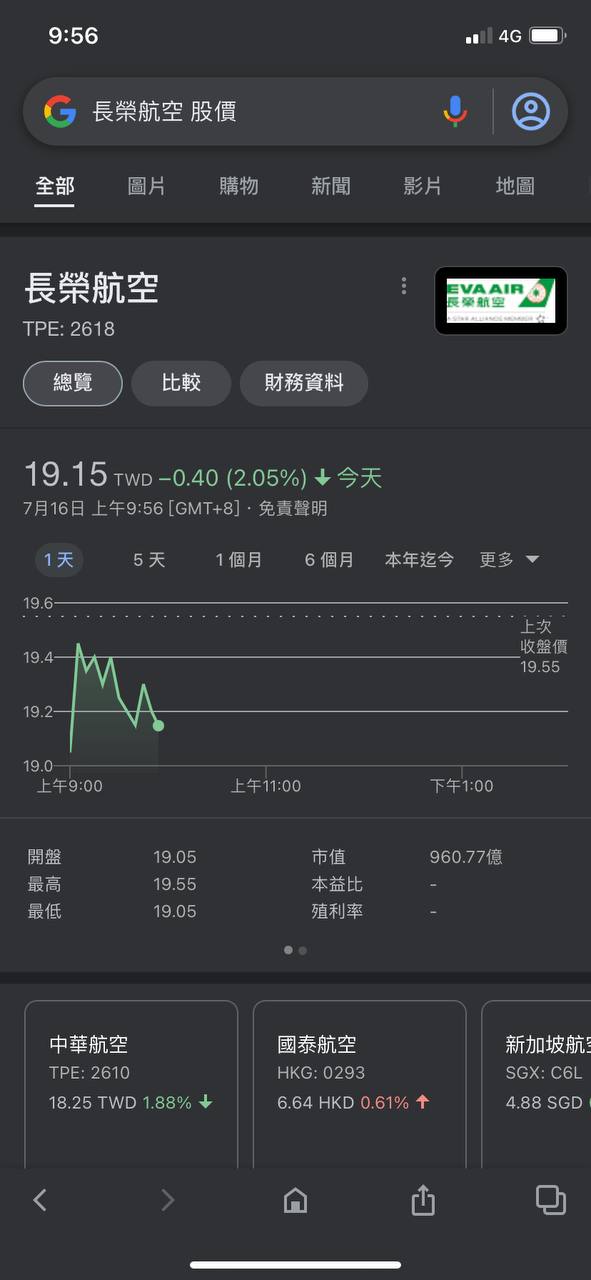Show the 1 個月 chart range
Viewport: 591px width, 1280px height.
coord(239,560)
